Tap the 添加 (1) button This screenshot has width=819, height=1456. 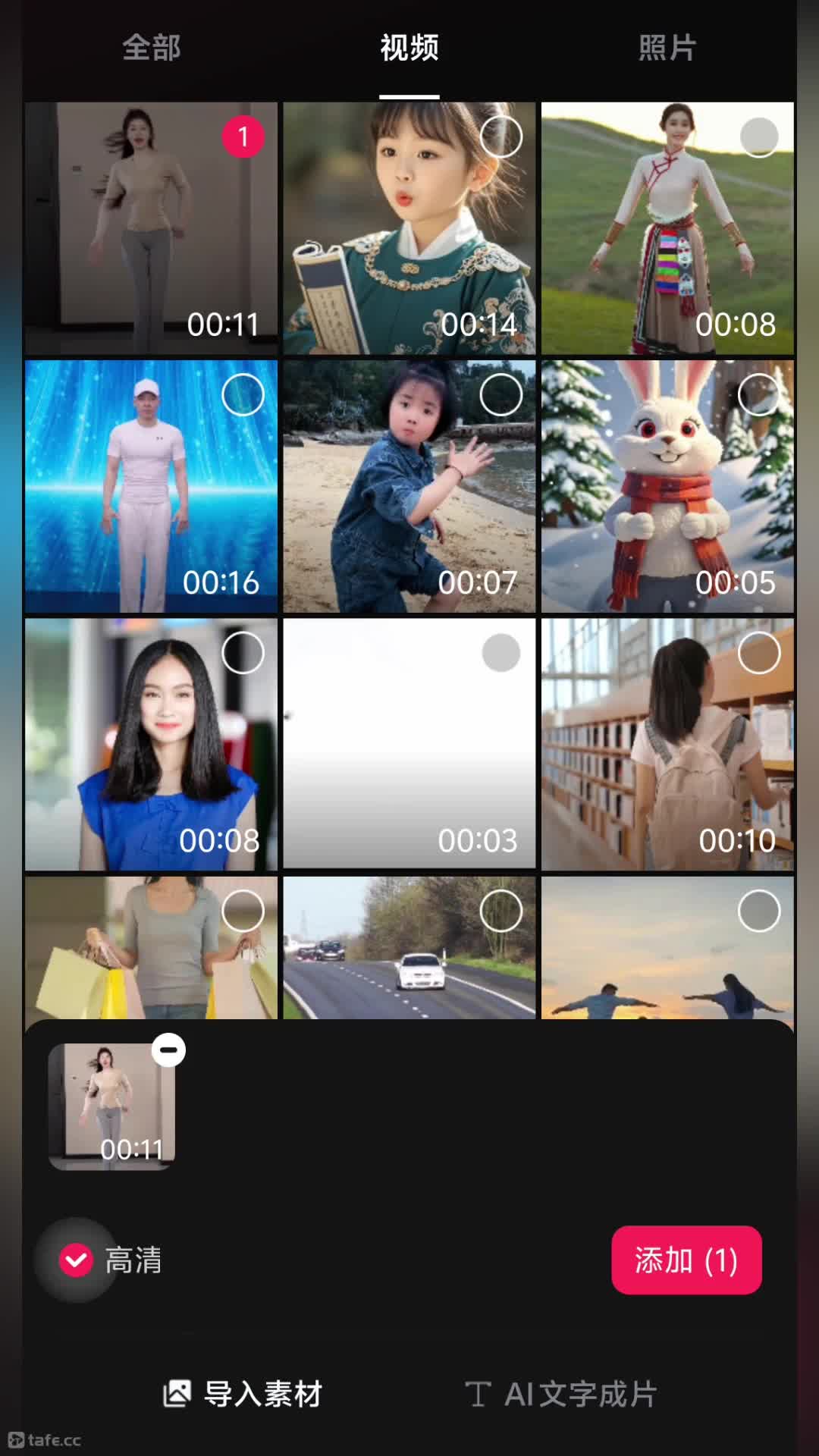[x=686, y=1260]
